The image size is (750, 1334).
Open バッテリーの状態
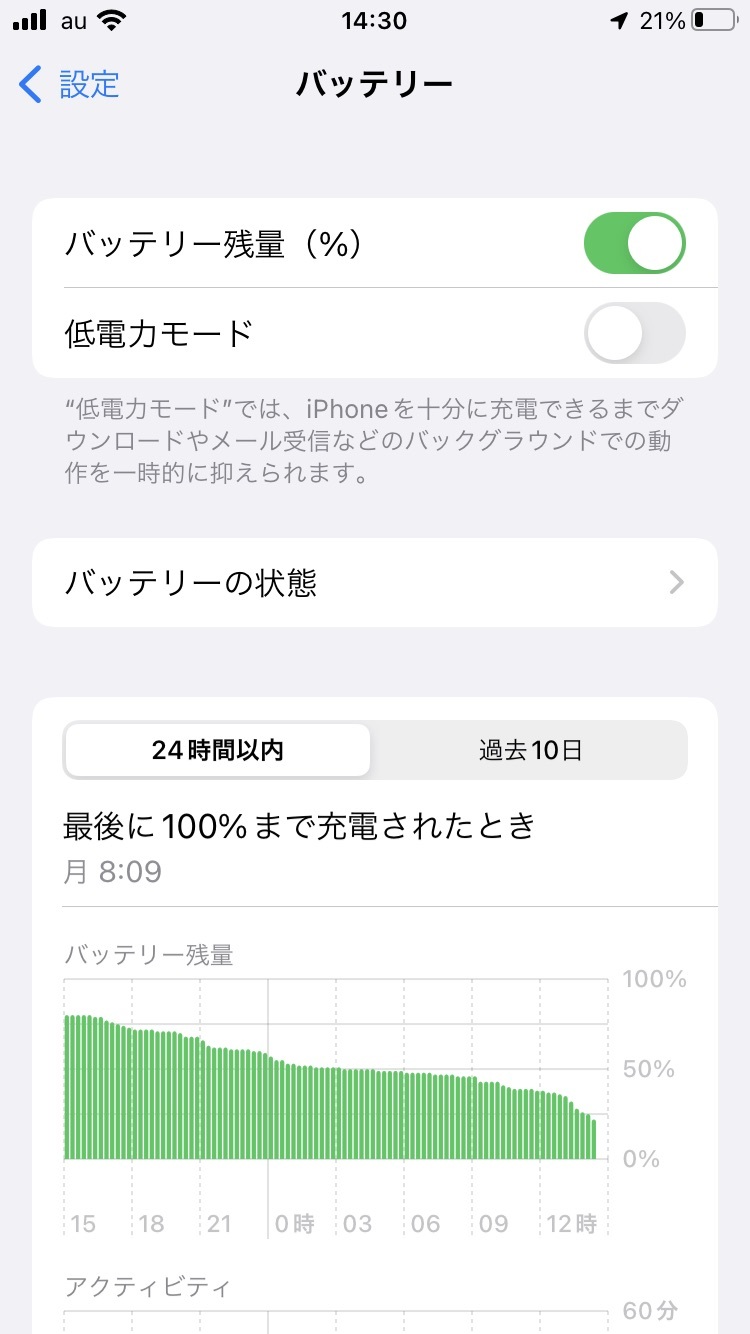375,583
